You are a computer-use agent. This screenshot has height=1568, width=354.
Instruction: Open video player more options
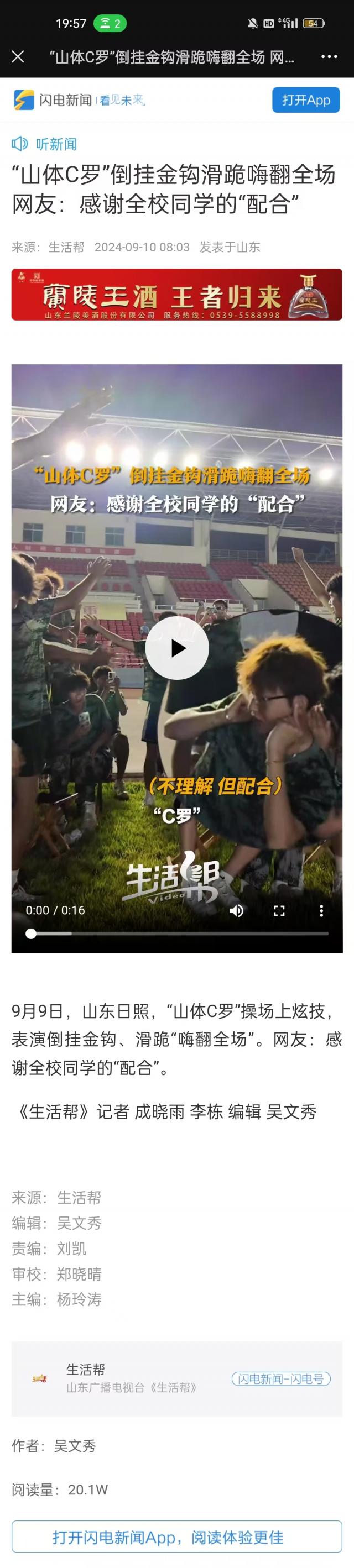321,910
